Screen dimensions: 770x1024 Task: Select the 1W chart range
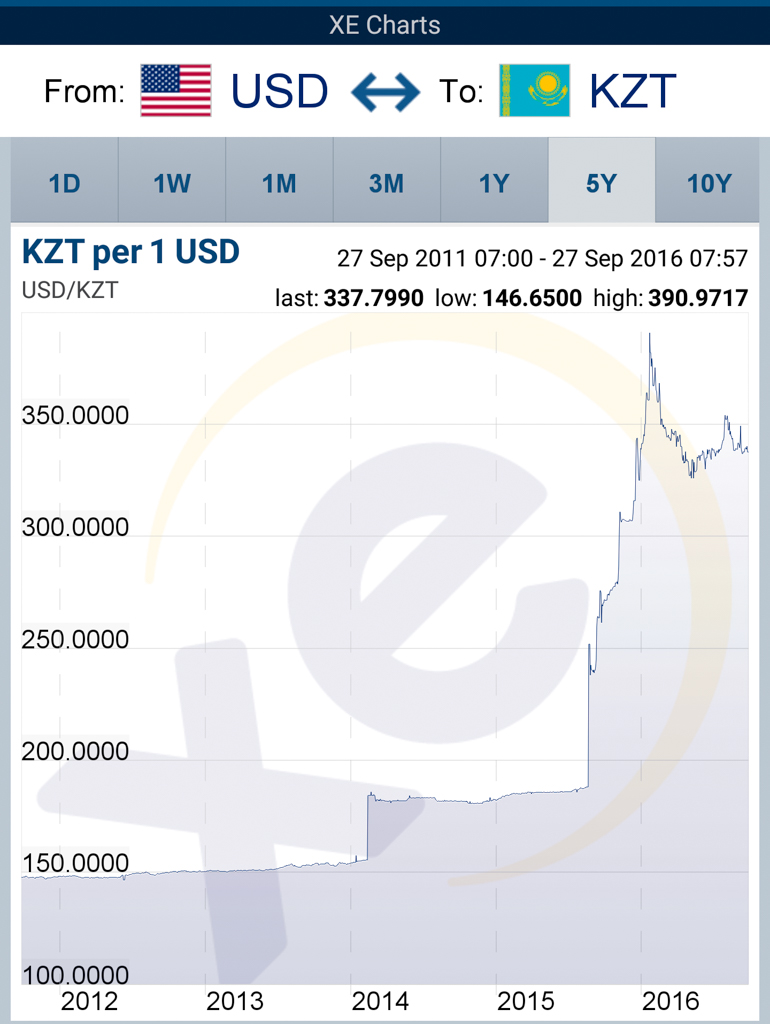(x=172, y=183)
